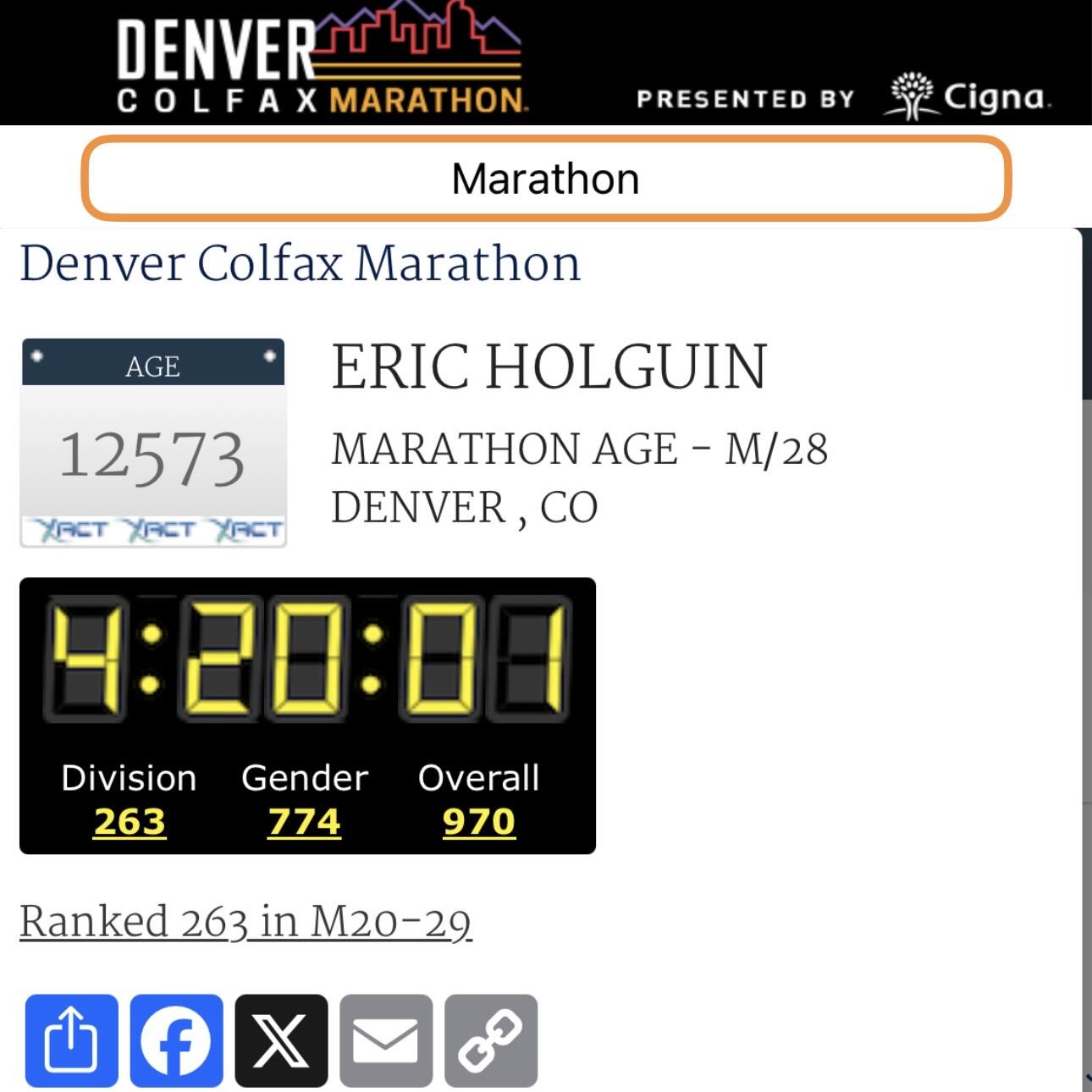Share result on Facebook
The width and height of the screenshot is (1092, 1092).
(x=176, y=1040)
